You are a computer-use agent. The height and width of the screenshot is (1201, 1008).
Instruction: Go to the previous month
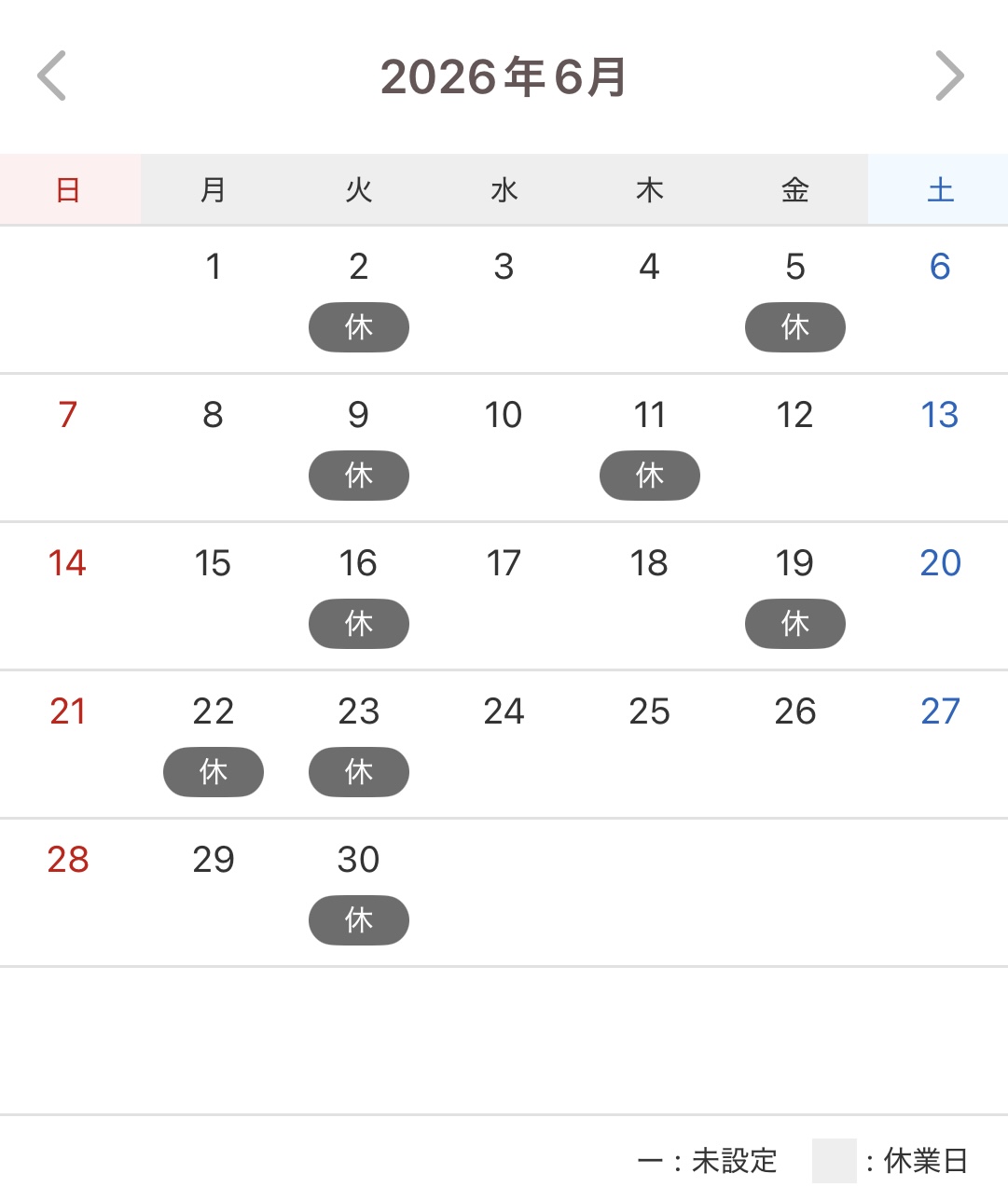52,76
